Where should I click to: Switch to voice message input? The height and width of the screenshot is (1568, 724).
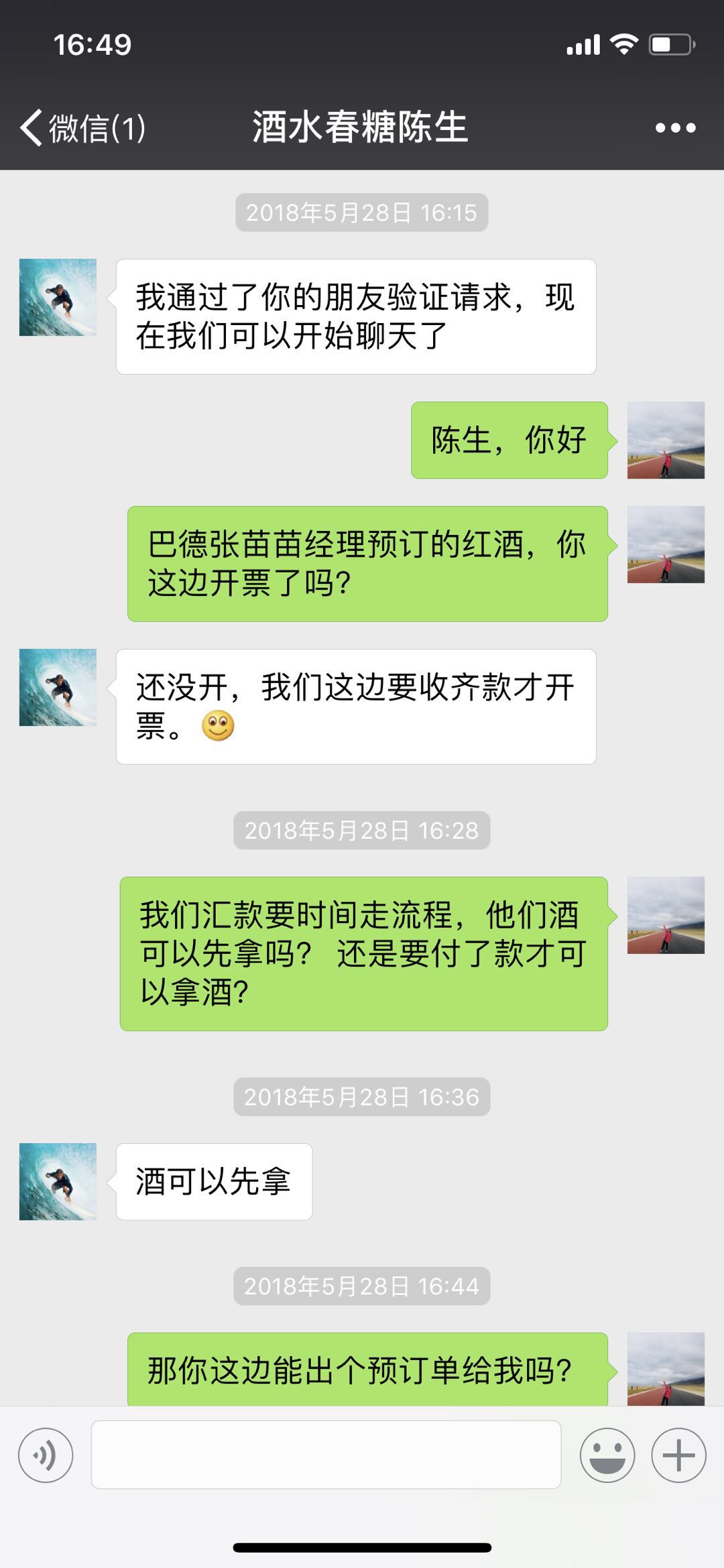click(46, 1455)
